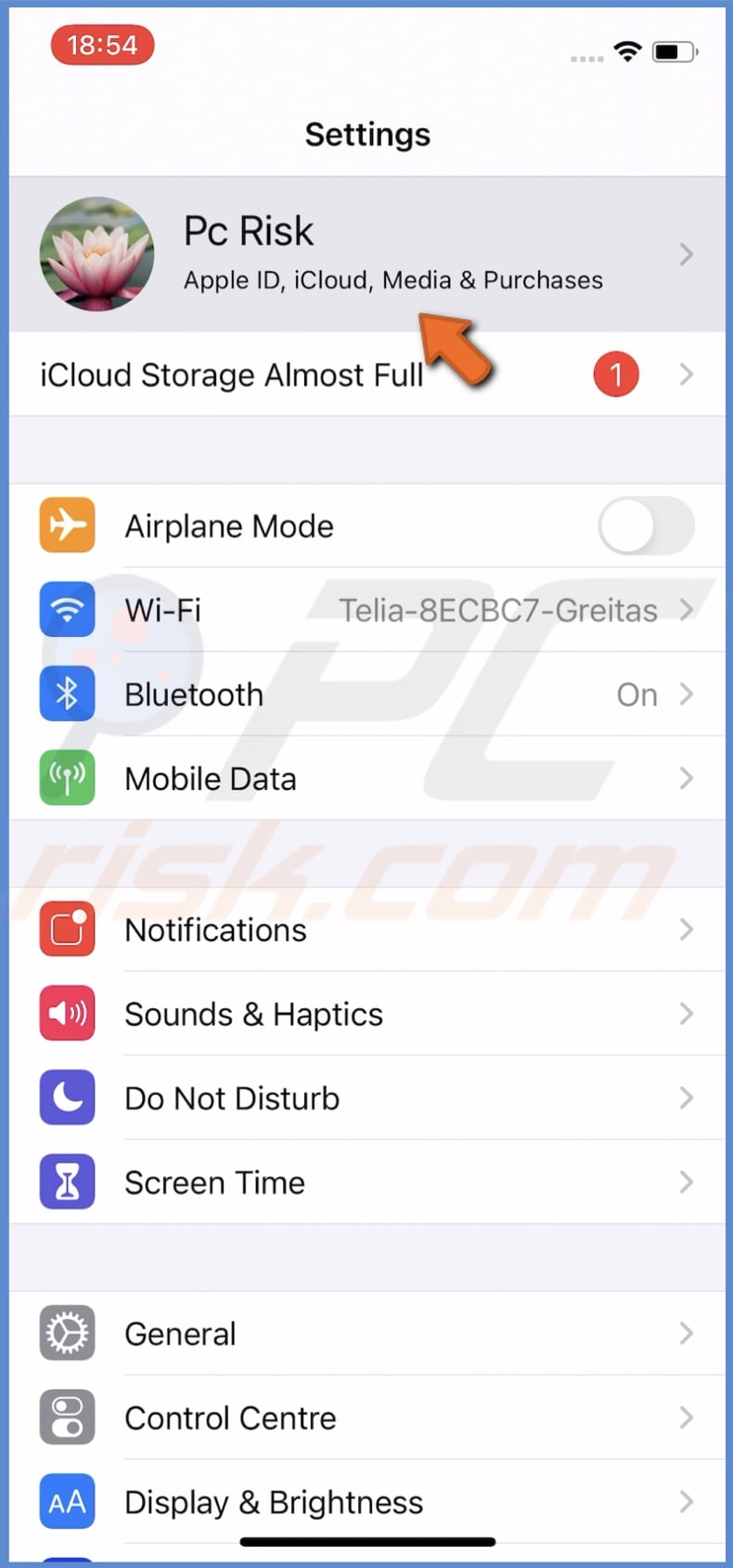Image resolution: width=733 pixels, height=1568 pixels.
Task: Select the Notifications settings icon
Action: pos(66,929)
